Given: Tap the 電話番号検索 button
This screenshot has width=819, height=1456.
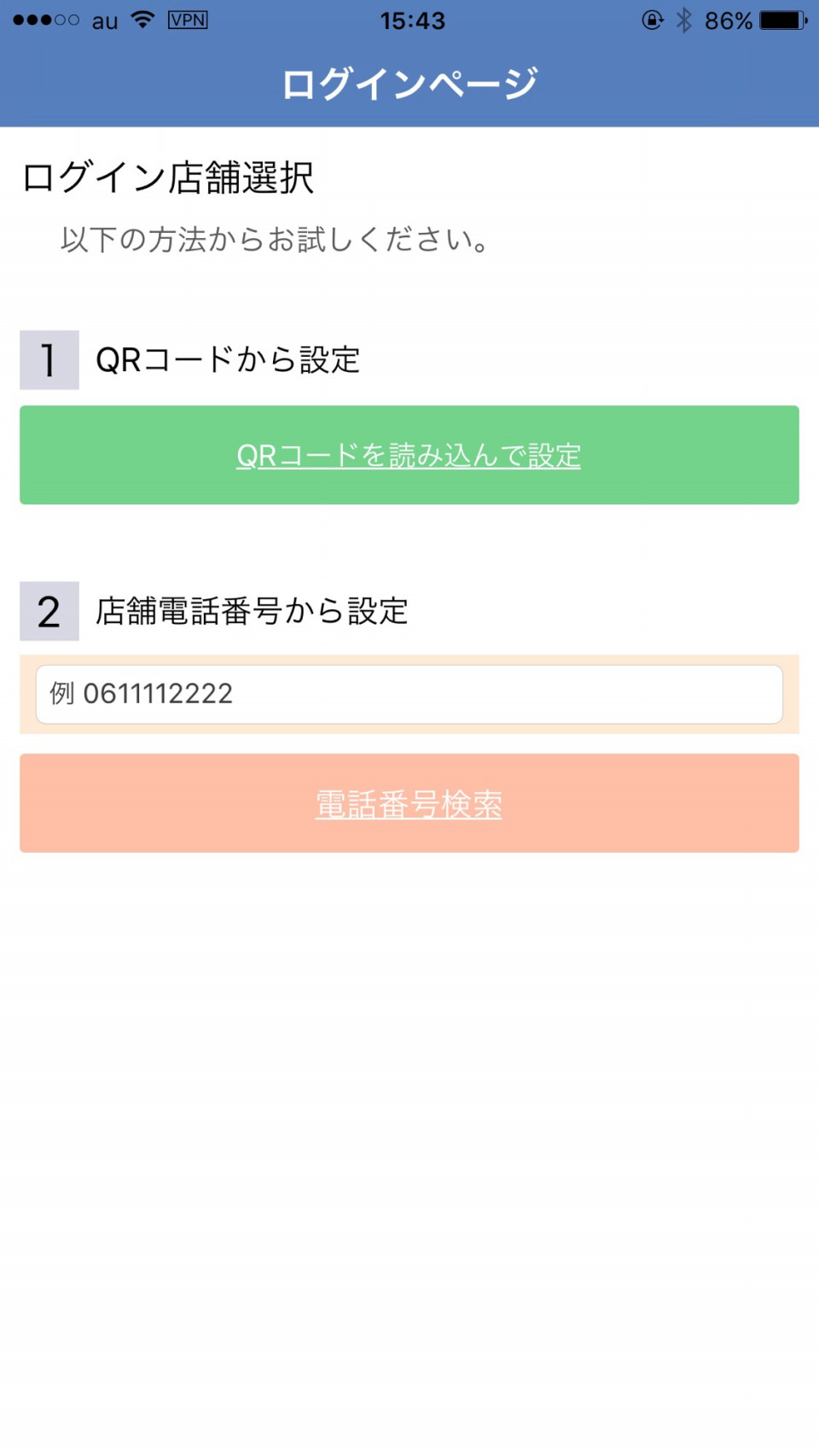Looking at the screenshot, I should [409, 803].
